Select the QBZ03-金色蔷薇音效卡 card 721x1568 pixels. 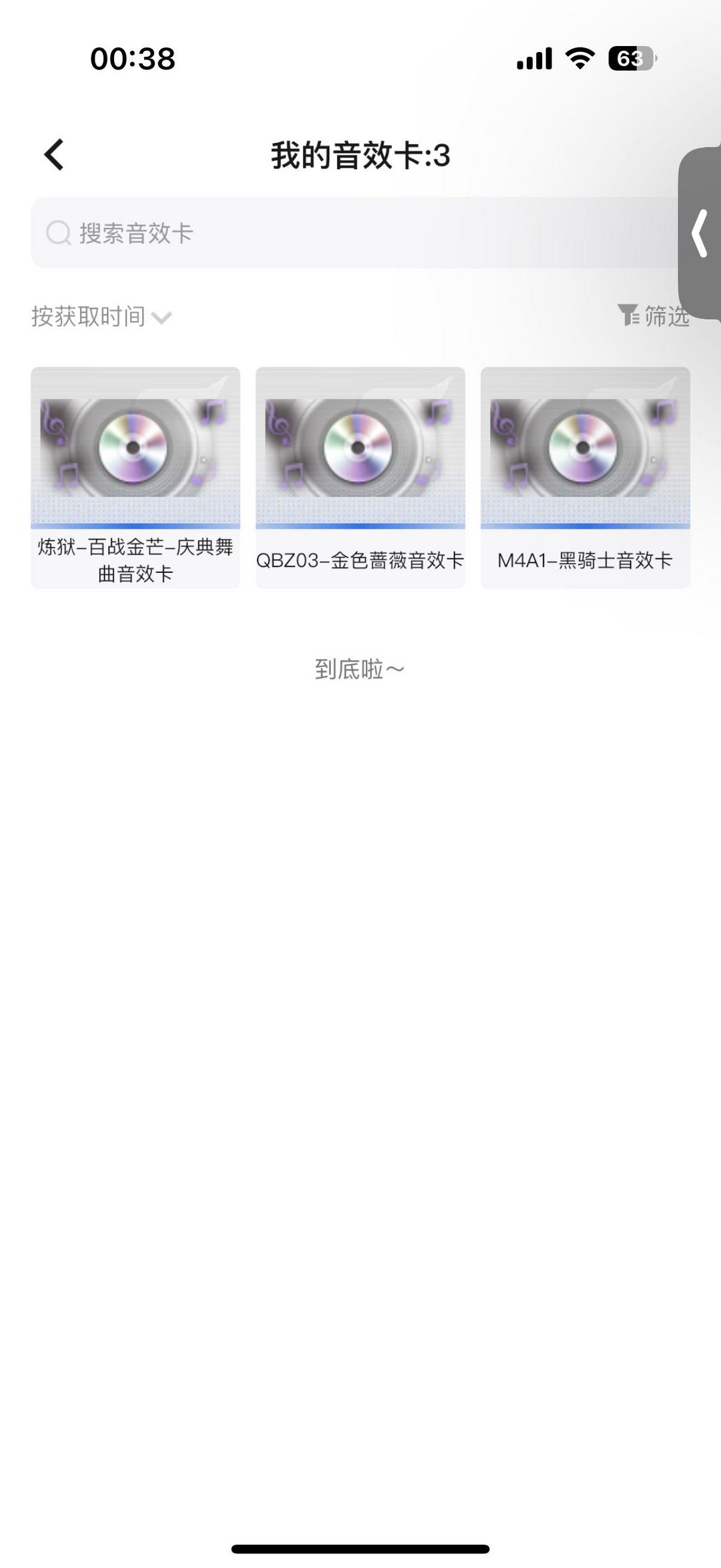point(360,477)
